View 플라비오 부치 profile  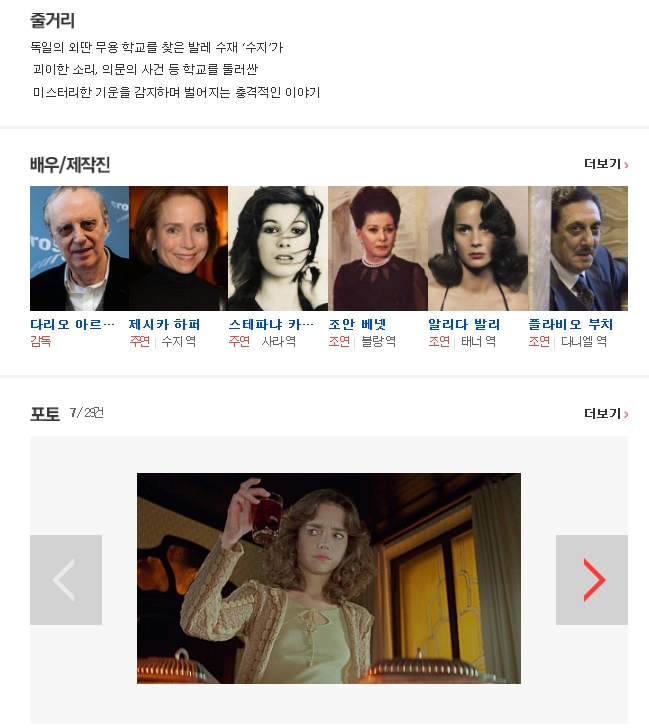[577, 249]
